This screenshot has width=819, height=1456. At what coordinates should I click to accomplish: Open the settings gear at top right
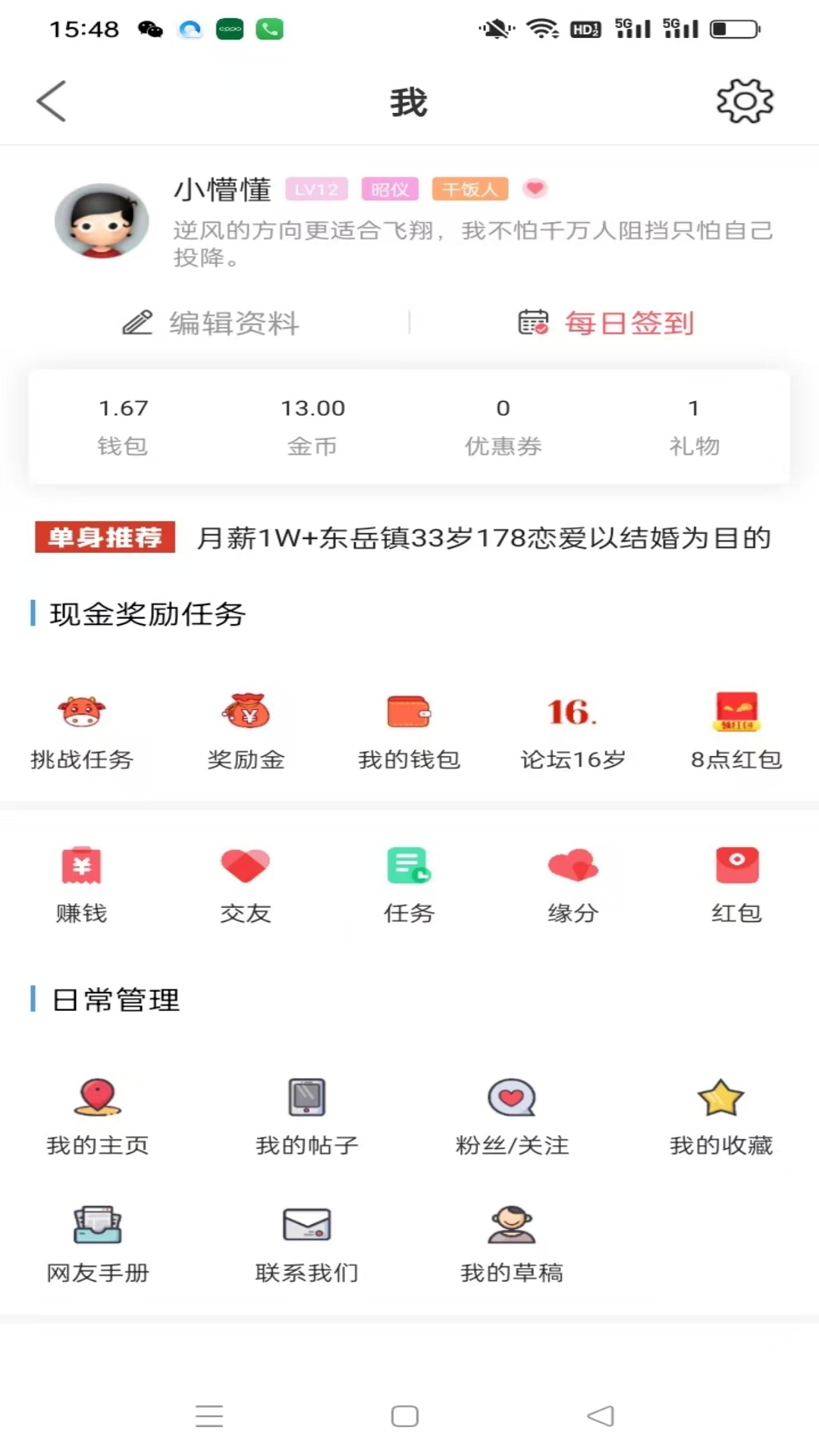745,101
